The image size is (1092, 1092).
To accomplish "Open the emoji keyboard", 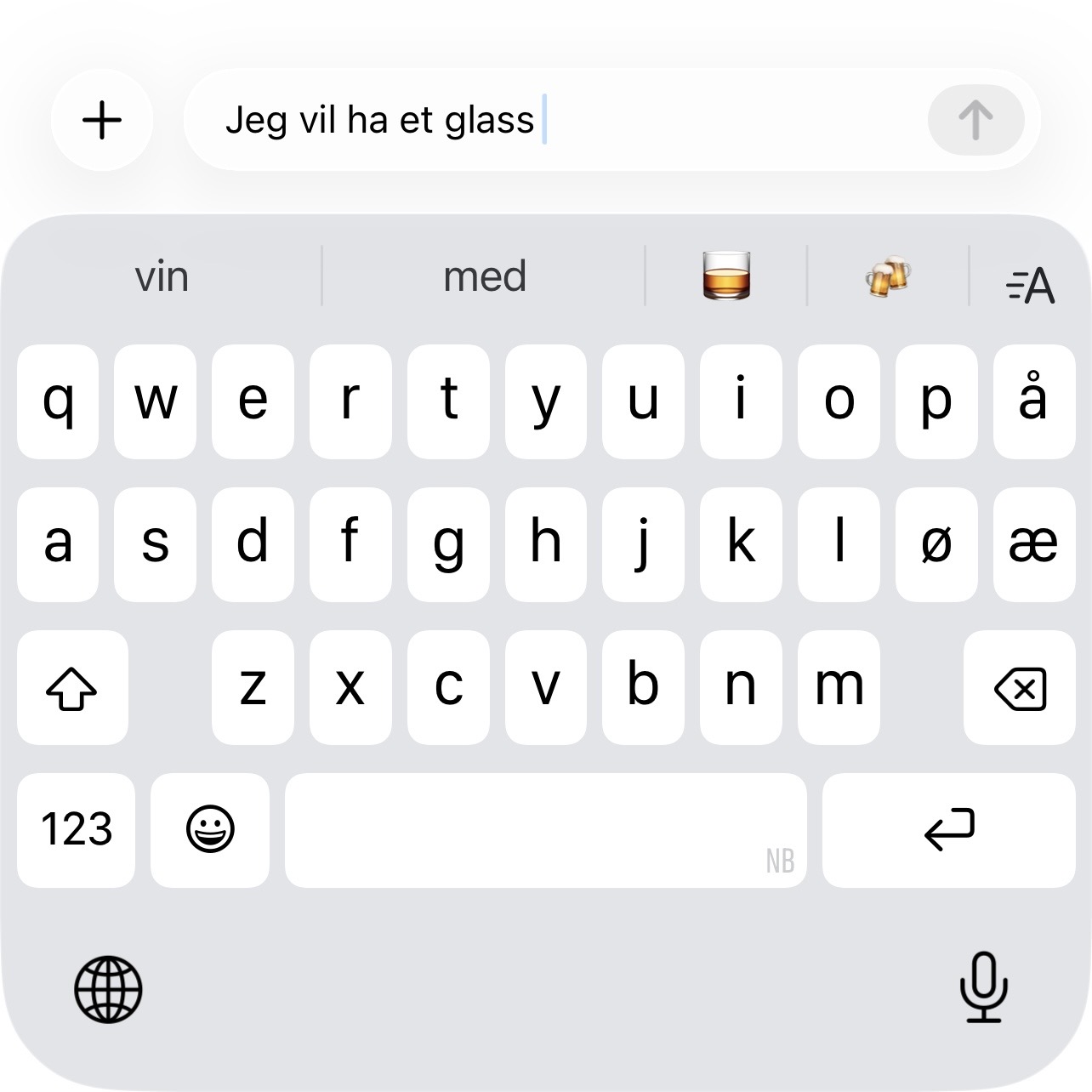I will (210, 830).
